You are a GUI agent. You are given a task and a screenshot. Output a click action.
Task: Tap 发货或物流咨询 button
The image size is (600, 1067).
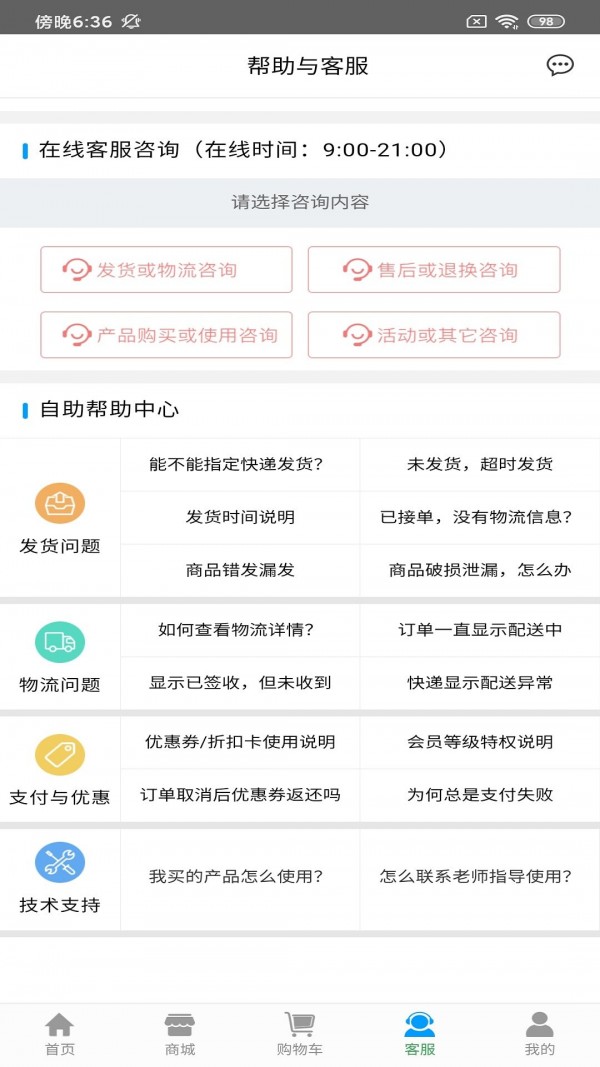pyautogui.click(x=166, y=270)
